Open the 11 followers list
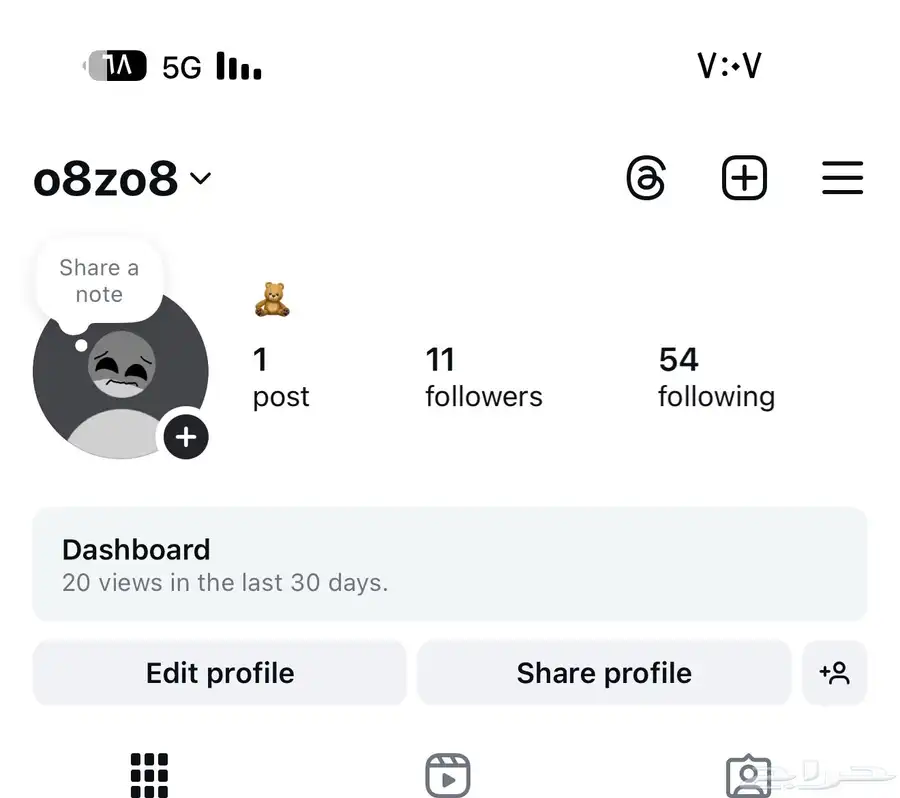 pos(483,378)
